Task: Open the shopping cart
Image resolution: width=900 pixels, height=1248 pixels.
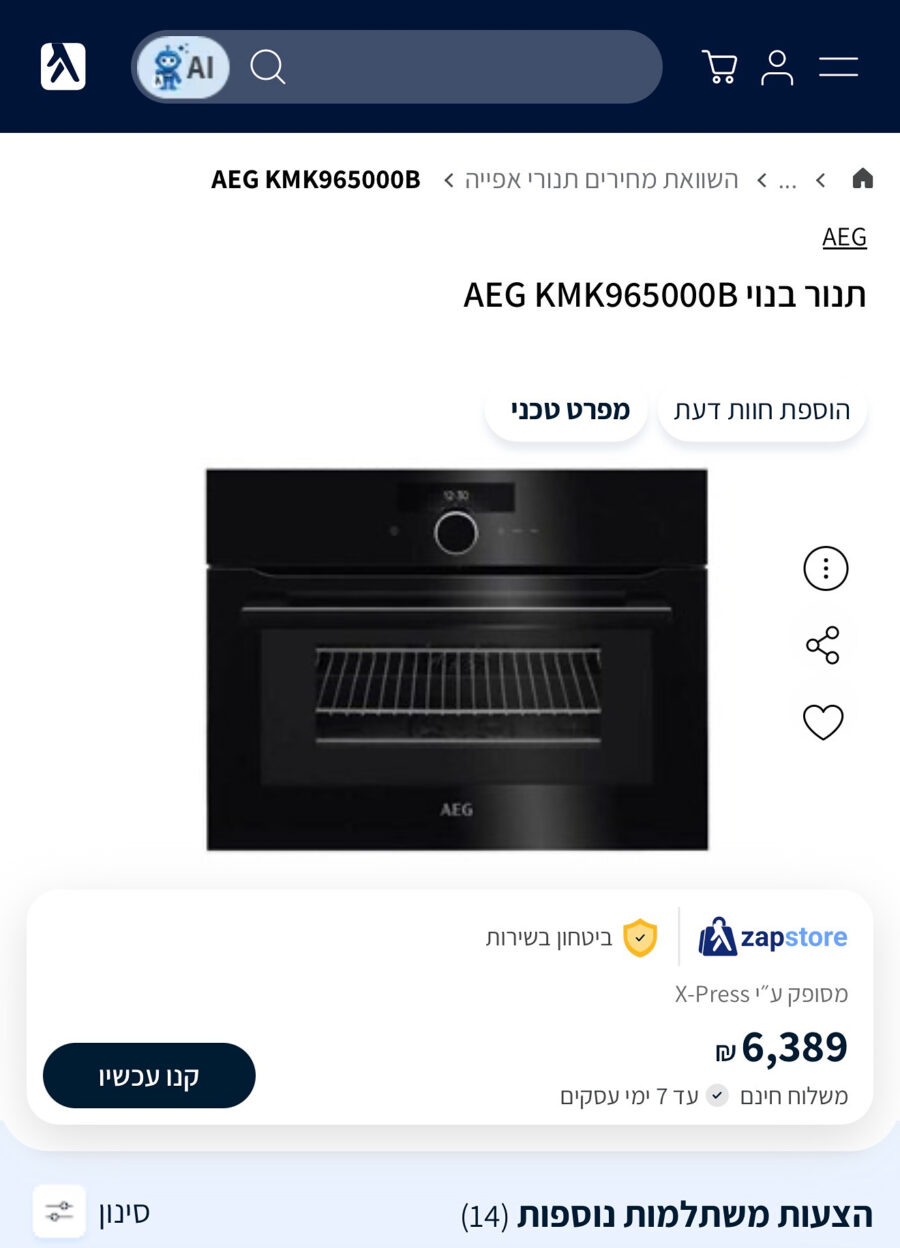Action: pyautogui.click(x=719, y=67)
